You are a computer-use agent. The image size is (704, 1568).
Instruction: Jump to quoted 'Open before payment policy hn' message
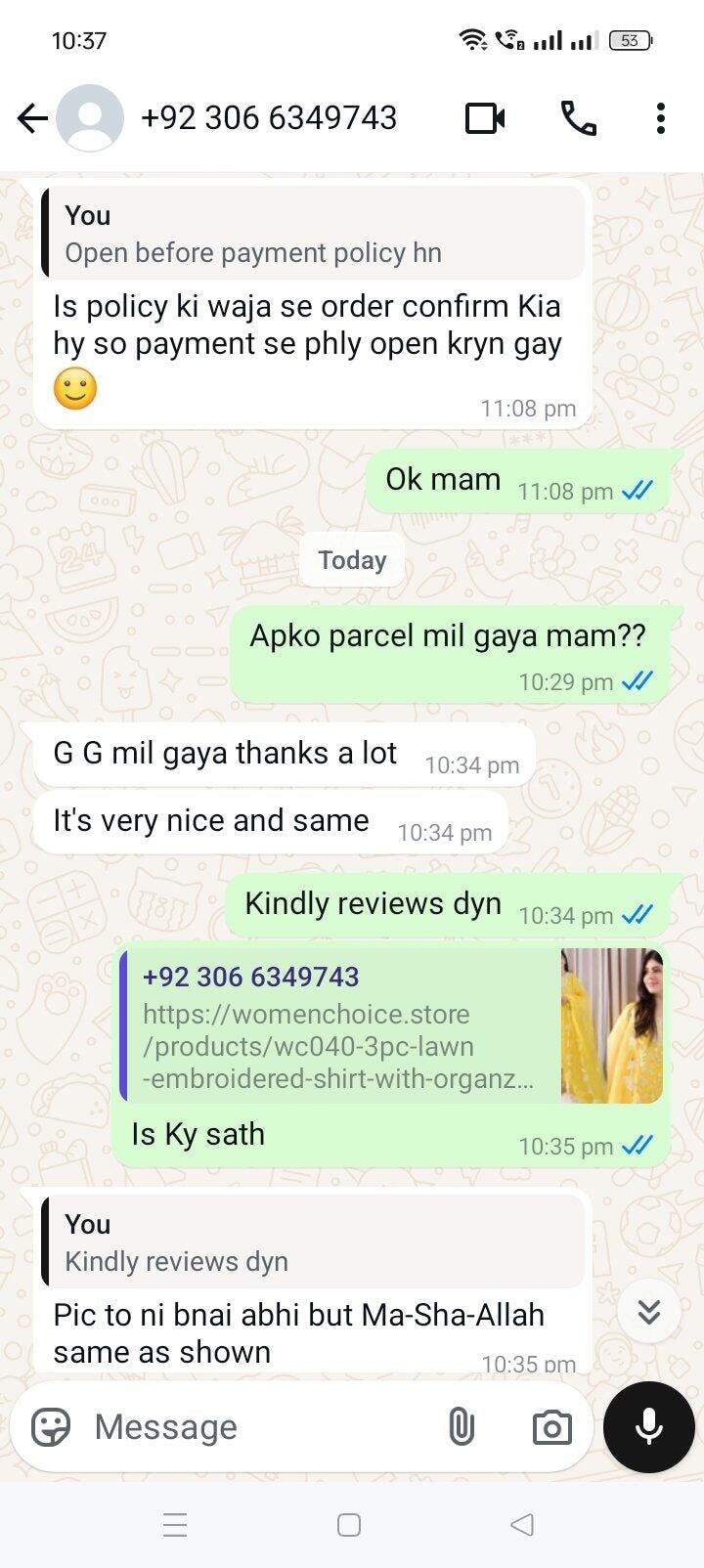click(313, 235)
